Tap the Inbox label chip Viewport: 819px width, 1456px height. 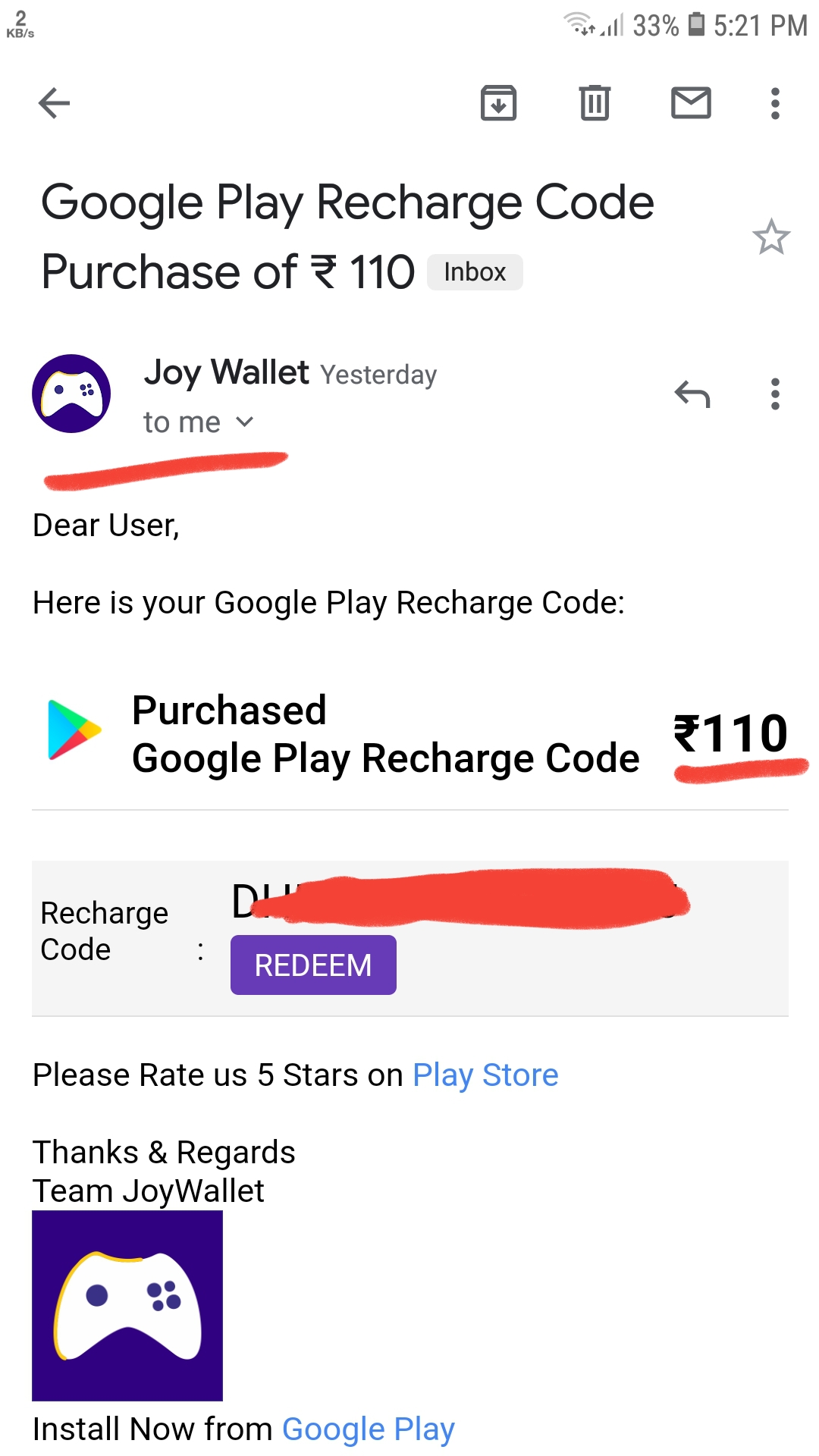475,272
